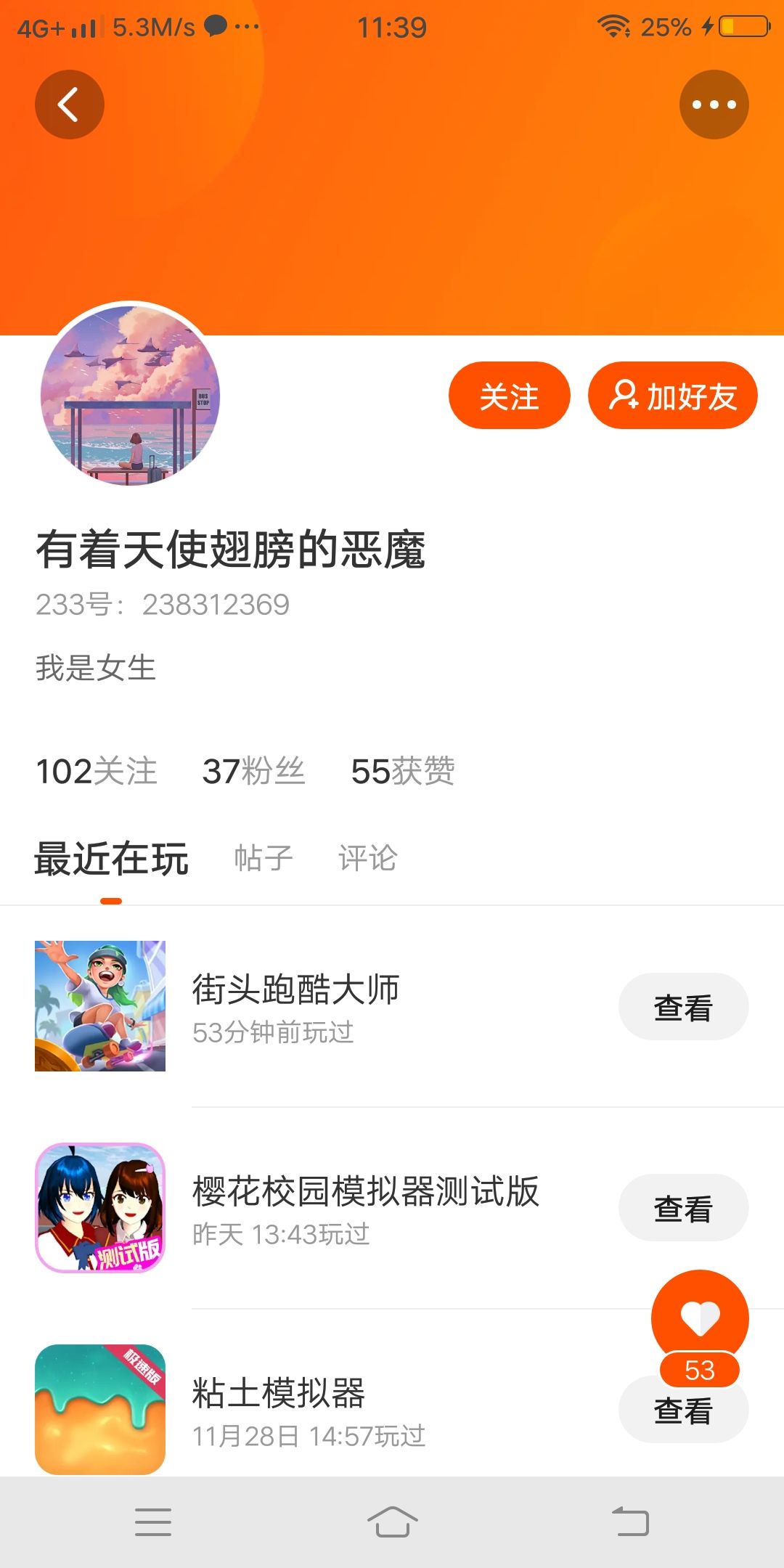Open recent apps from navigation bar
784x1568 pixels.
(x=153, y=1522)
